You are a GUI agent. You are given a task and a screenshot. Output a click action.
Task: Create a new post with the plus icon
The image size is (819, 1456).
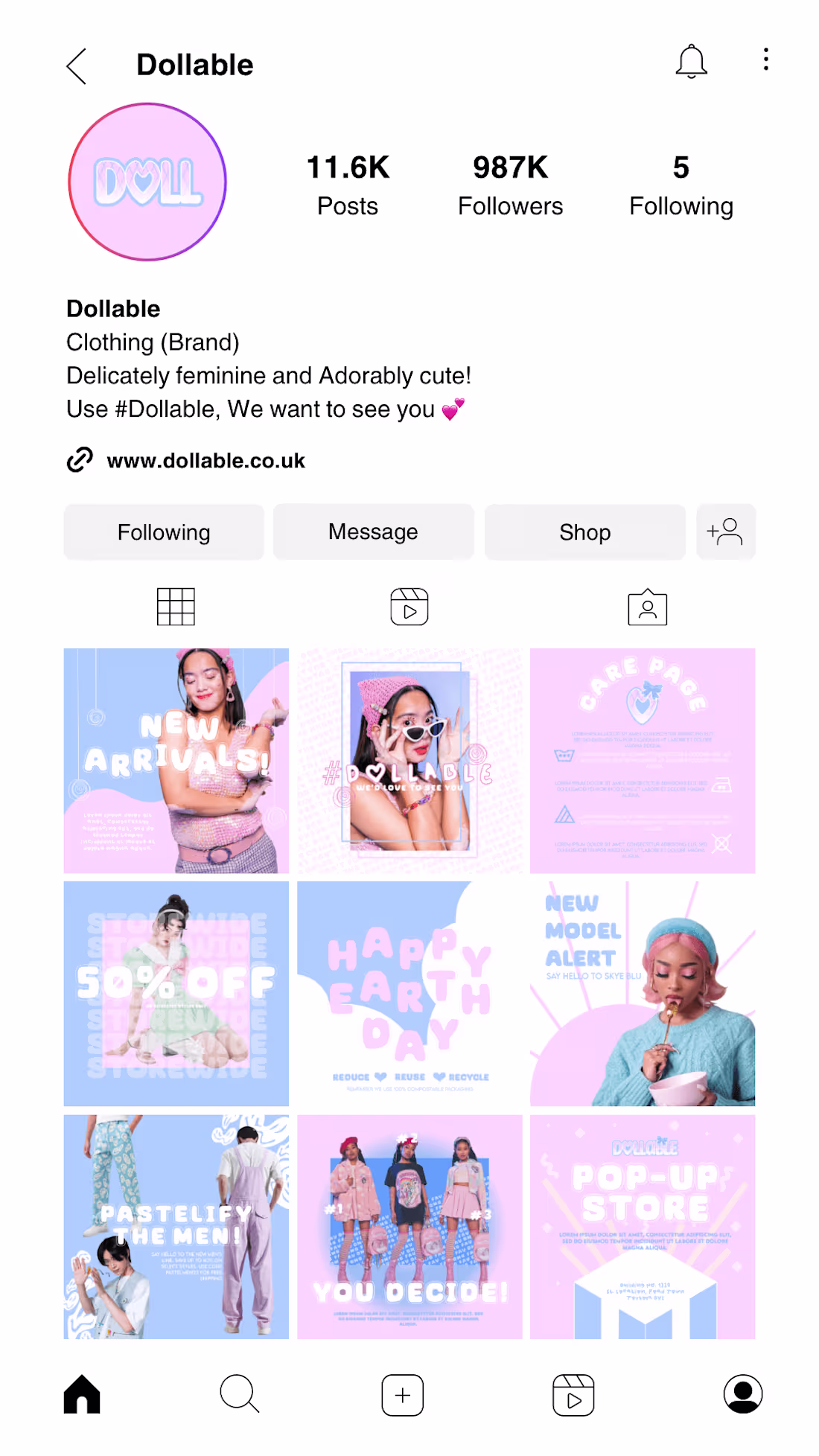point(402,1394)
